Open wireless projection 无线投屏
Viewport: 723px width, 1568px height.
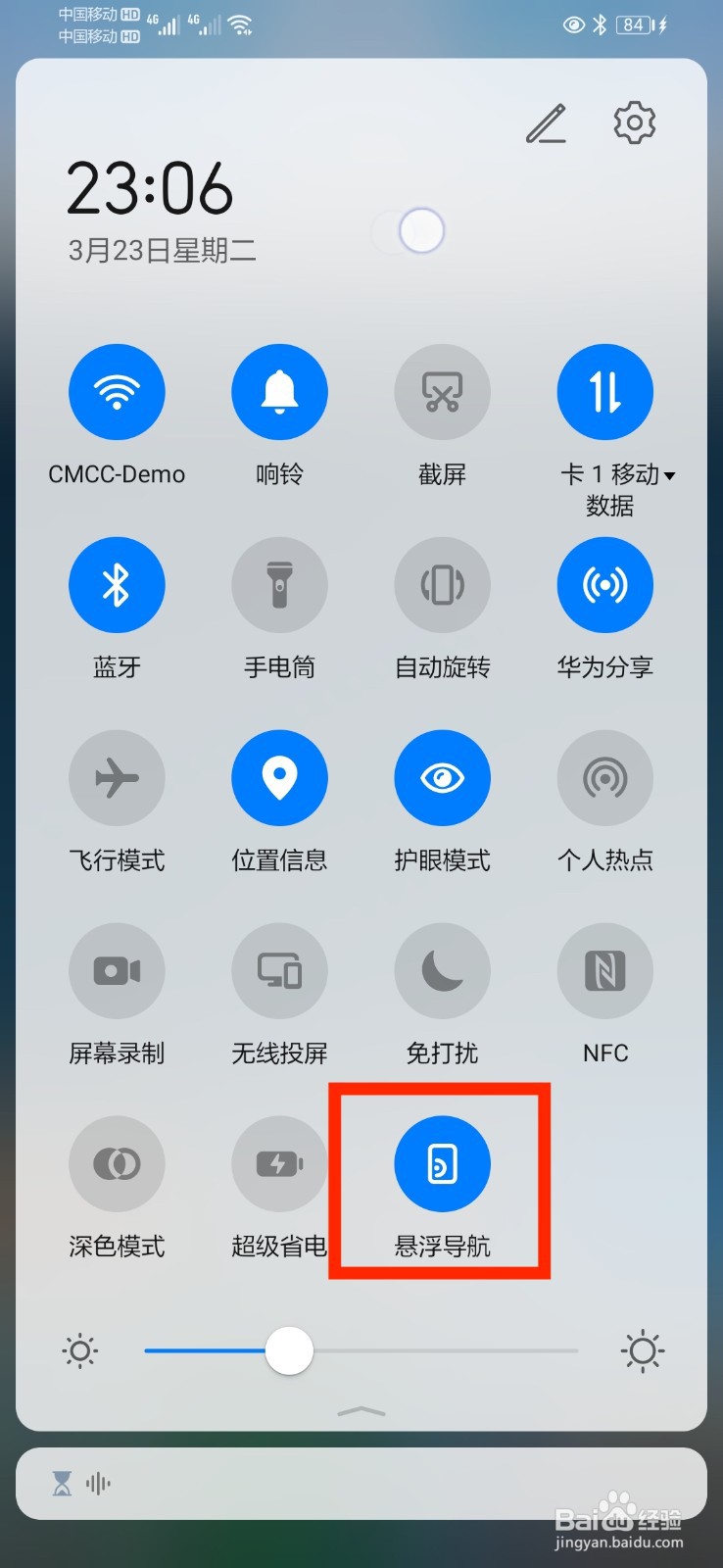pos(279,970)
